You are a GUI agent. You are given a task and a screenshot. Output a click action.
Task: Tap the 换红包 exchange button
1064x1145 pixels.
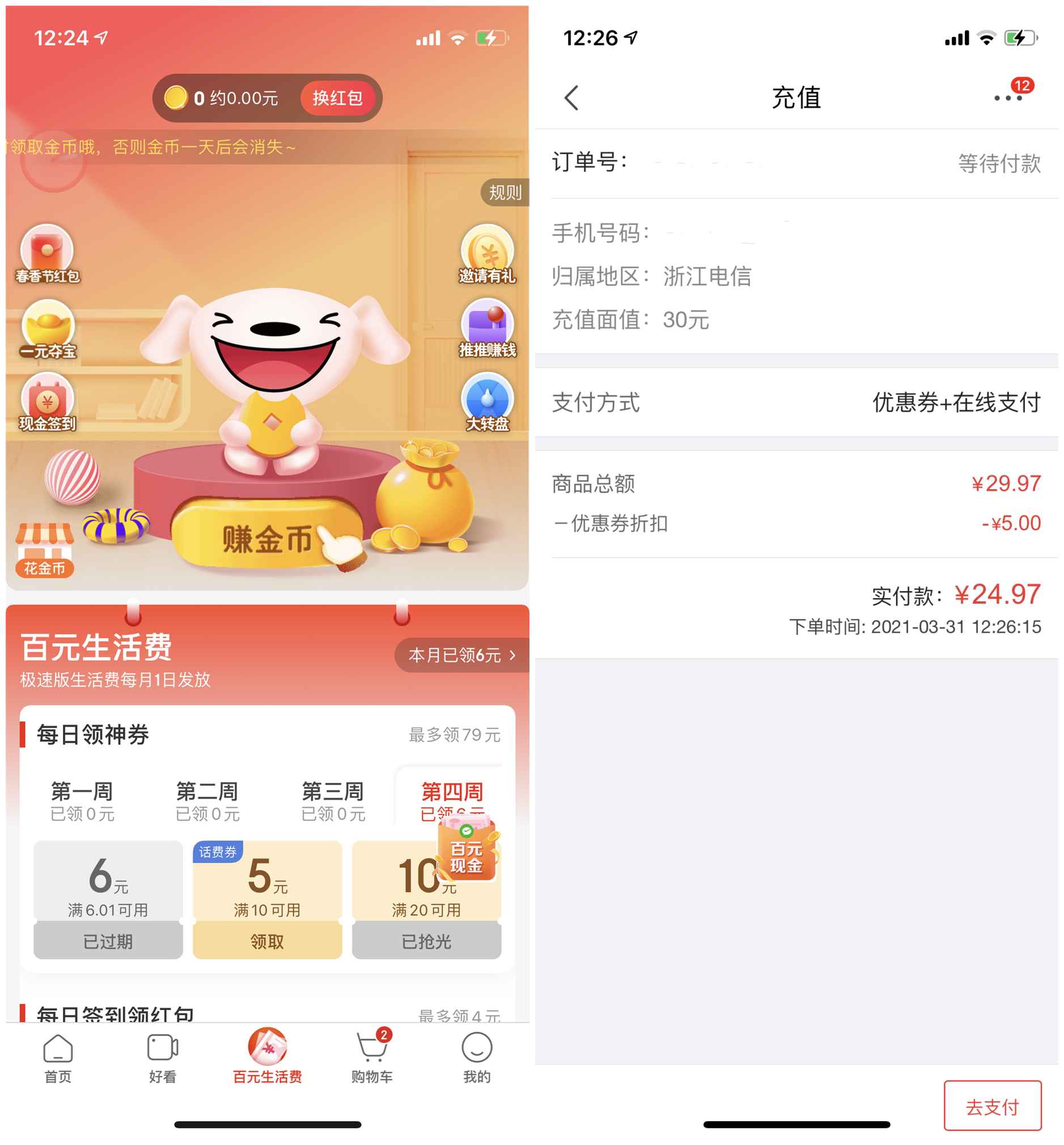(338, 98)
